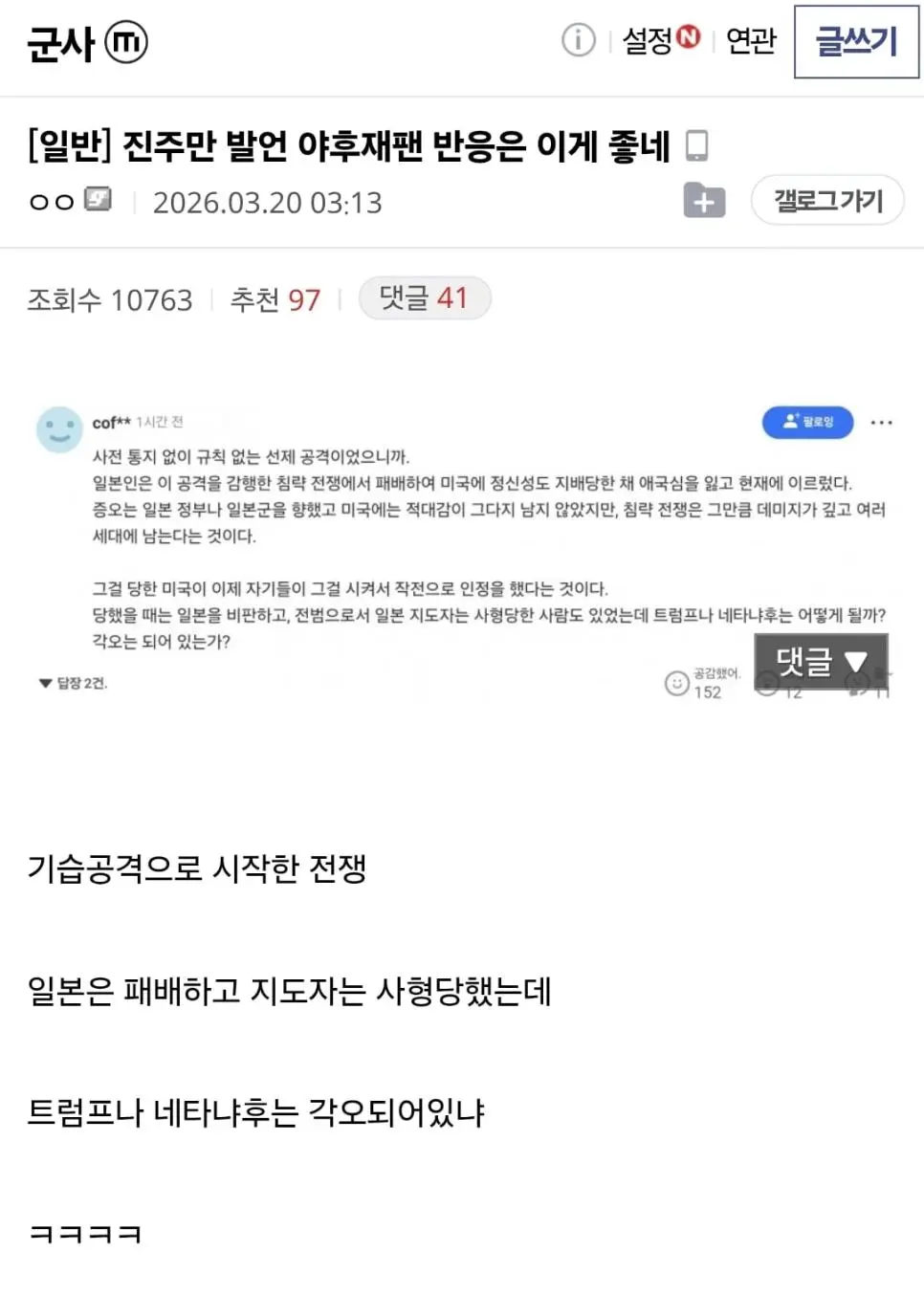The height and width of the screenshot is (1295, 924).
Task: Tap the minor gallery m badge
Action: pyautogui.click(x=126, y=43)
